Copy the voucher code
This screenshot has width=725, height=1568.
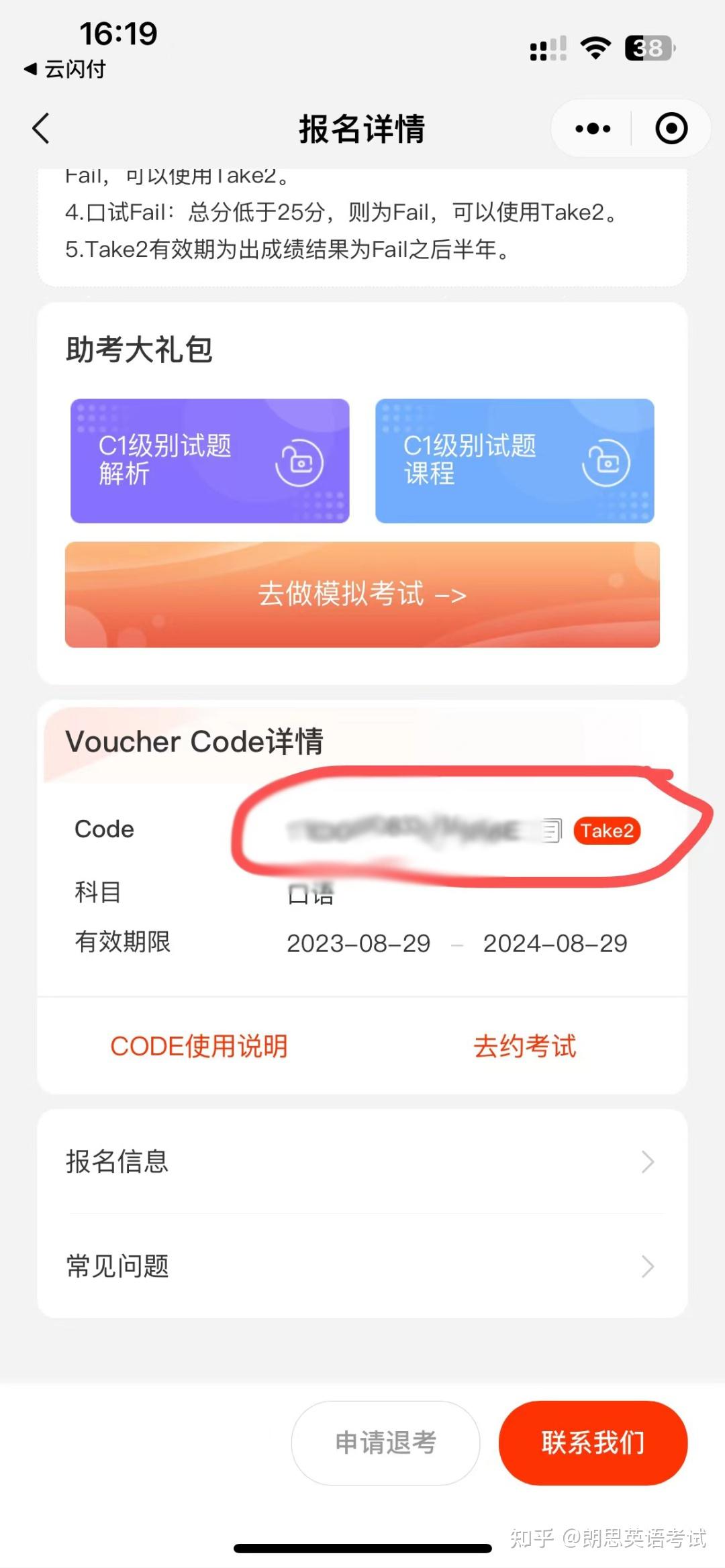point(552,831)
